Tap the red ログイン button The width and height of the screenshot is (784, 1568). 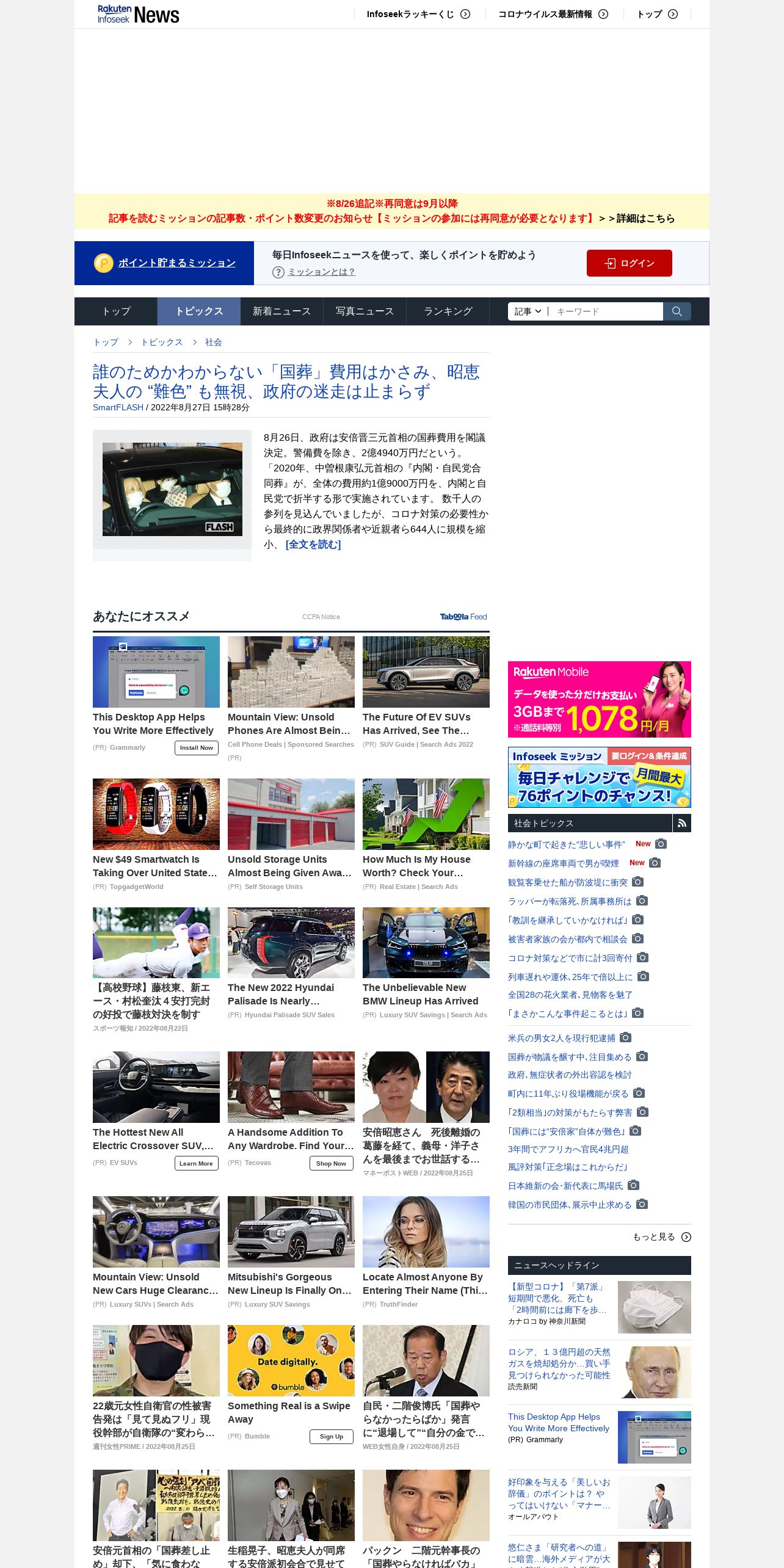coord(629,263)
